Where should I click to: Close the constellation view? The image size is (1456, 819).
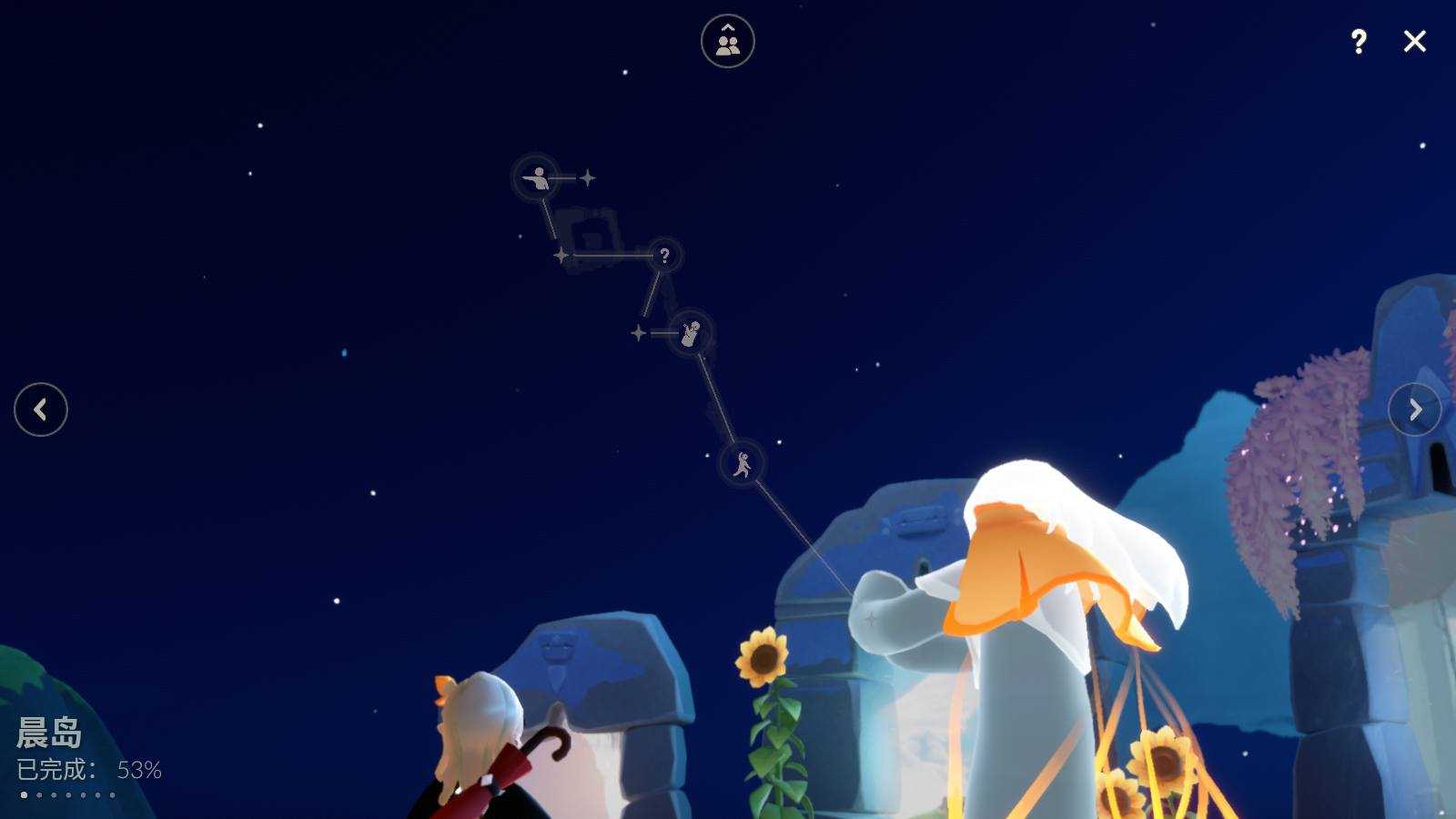(1414, 41)
